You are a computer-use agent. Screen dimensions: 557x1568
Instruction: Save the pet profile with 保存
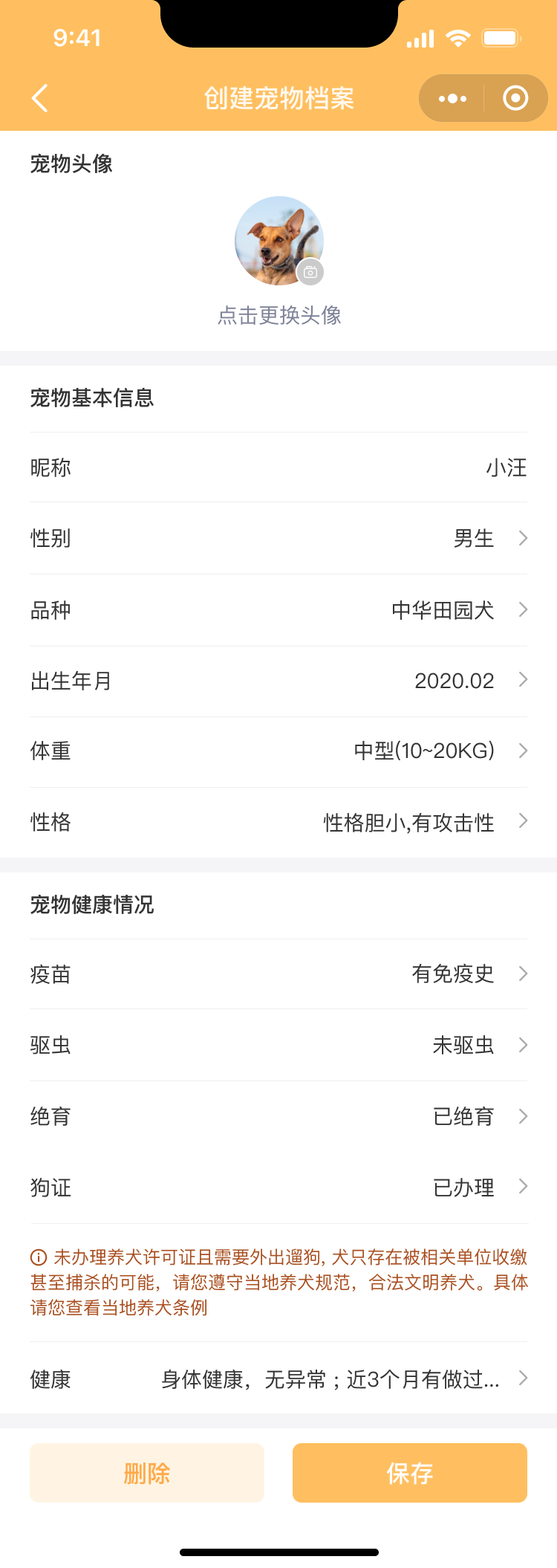[410, 1473]
